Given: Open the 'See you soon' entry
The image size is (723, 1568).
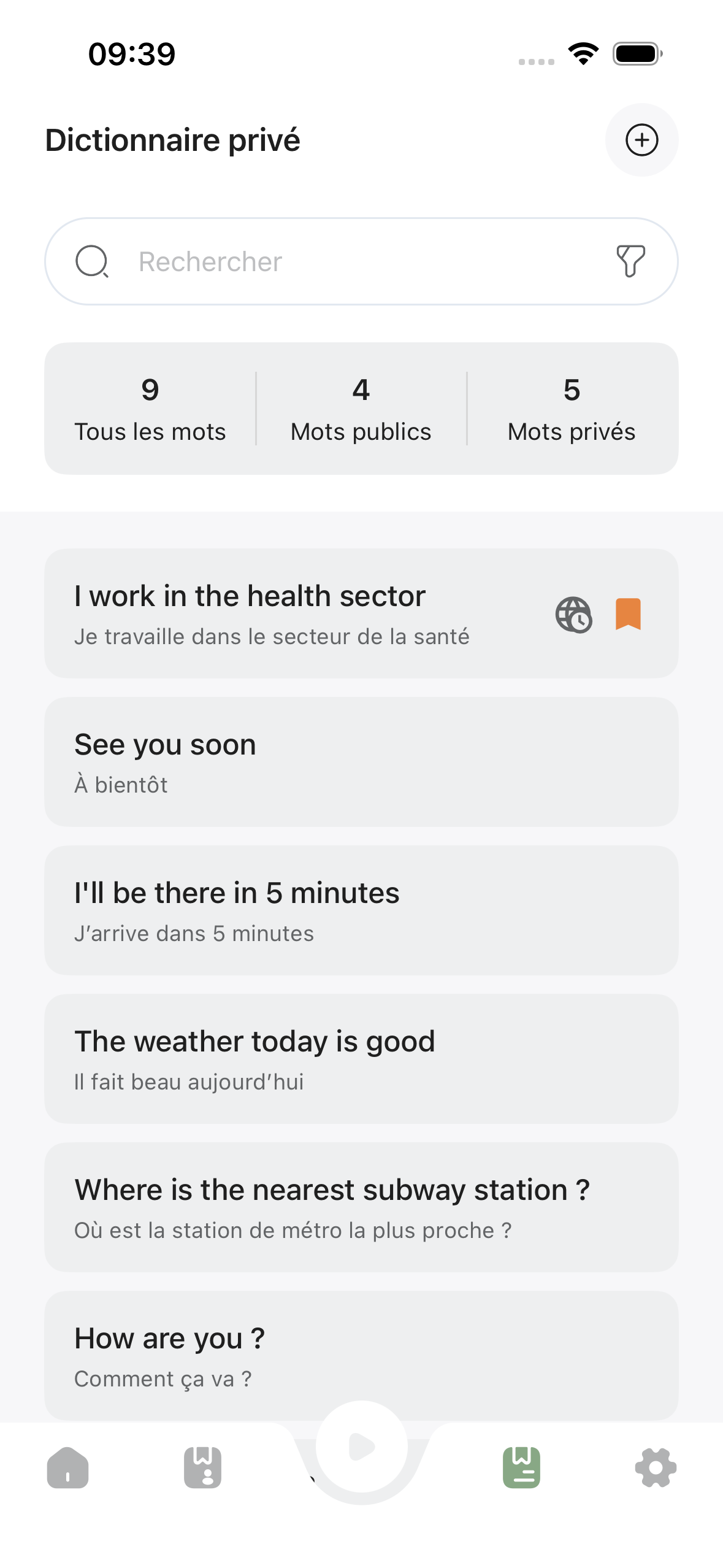Looking at the screenshot, I should [362, 761].
